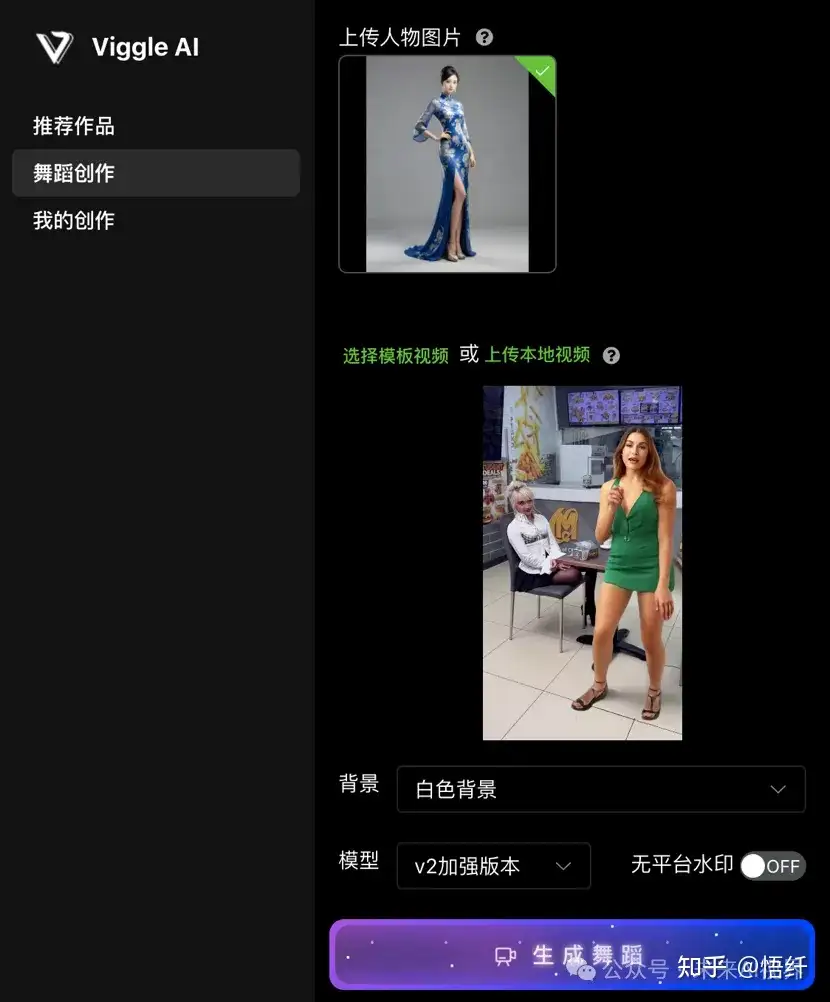Image resolution: width=830 pixels, height=1002 pixels.
Task: Open the selected dance video preview
Action: tap(582, 563)
